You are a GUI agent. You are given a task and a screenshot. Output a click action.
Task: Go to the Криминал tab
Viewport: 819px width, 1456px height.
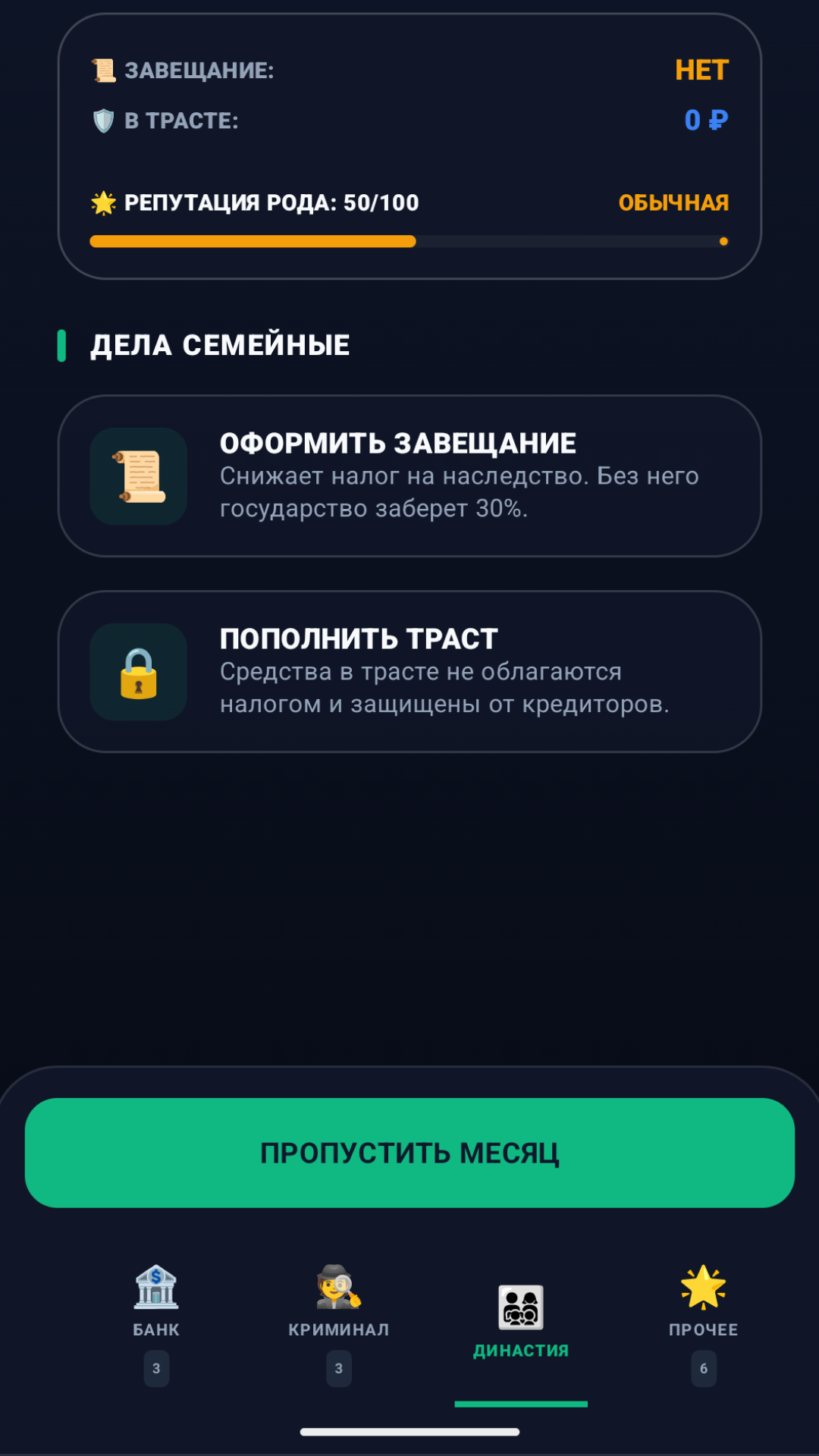tap(339, 1323)
